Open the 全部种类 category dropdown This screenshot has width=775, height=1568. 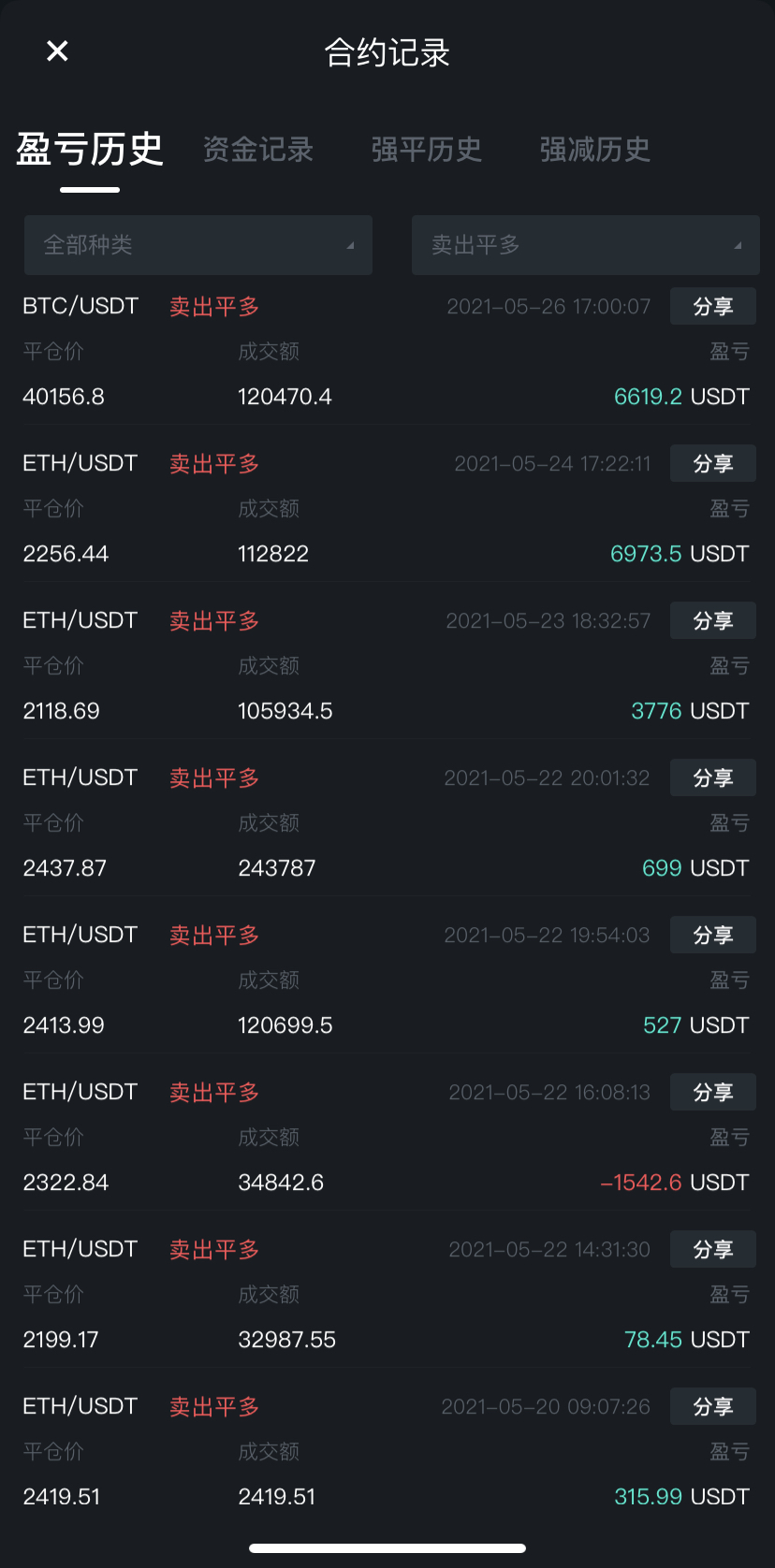click(198, 245)
